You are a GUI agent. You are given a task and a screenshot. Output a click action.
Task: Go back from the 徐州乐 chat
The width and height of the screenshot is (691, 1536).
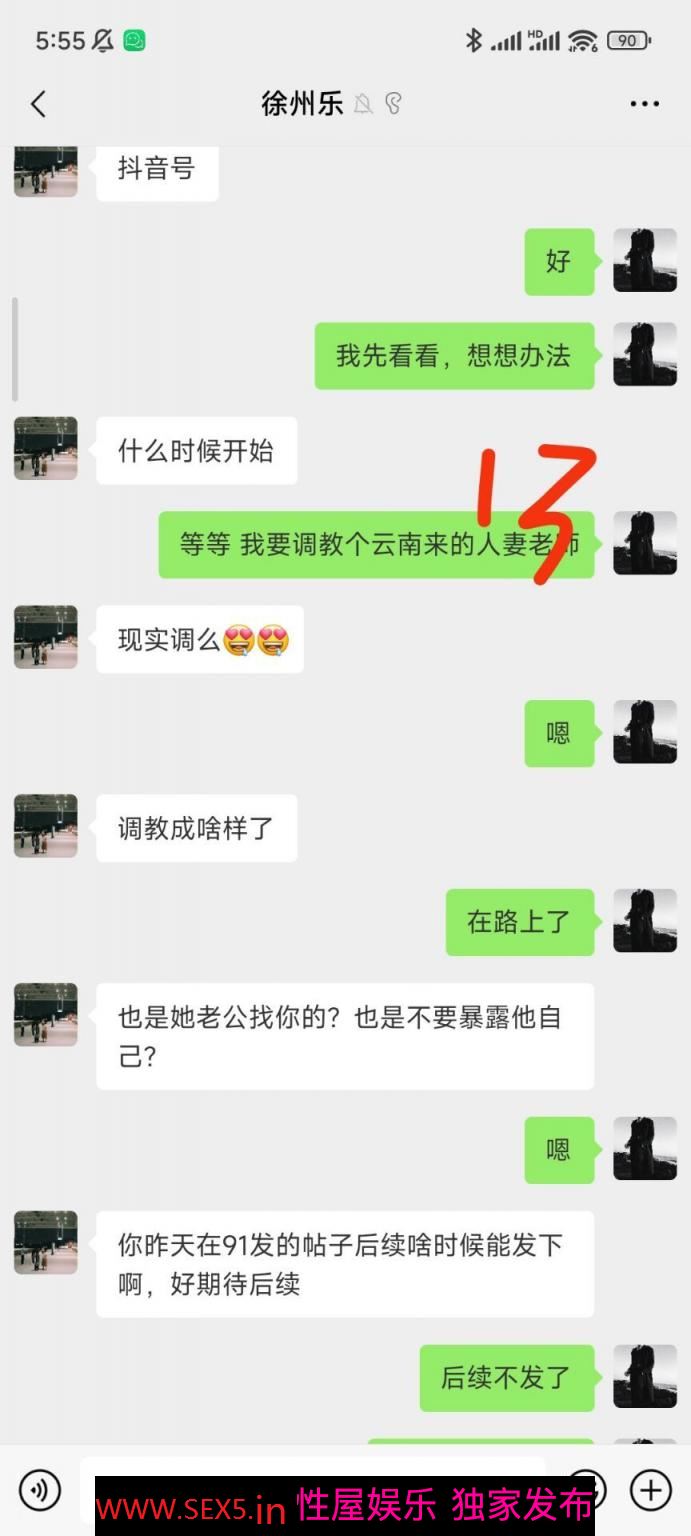38,103
